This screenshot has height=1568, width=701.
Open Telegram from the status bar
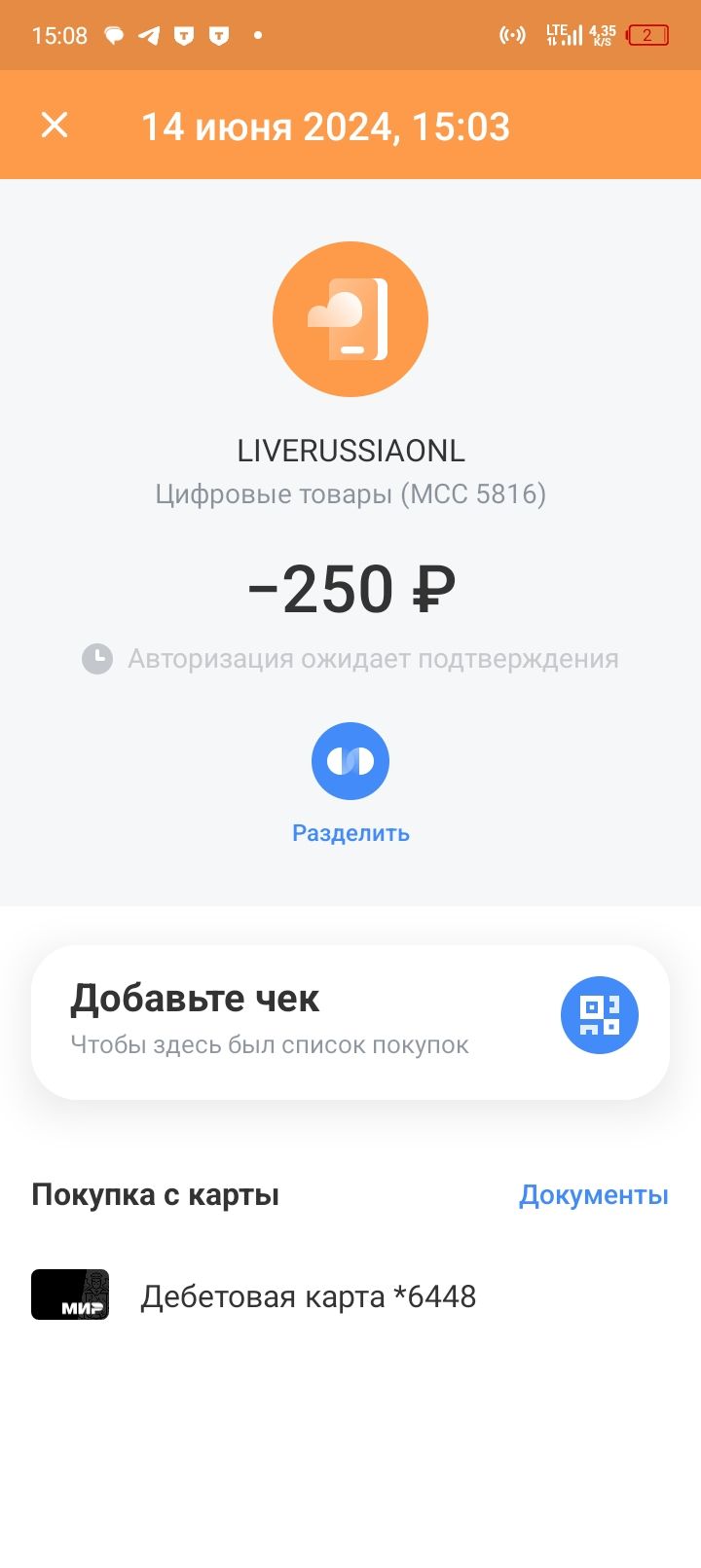(151, 35)
